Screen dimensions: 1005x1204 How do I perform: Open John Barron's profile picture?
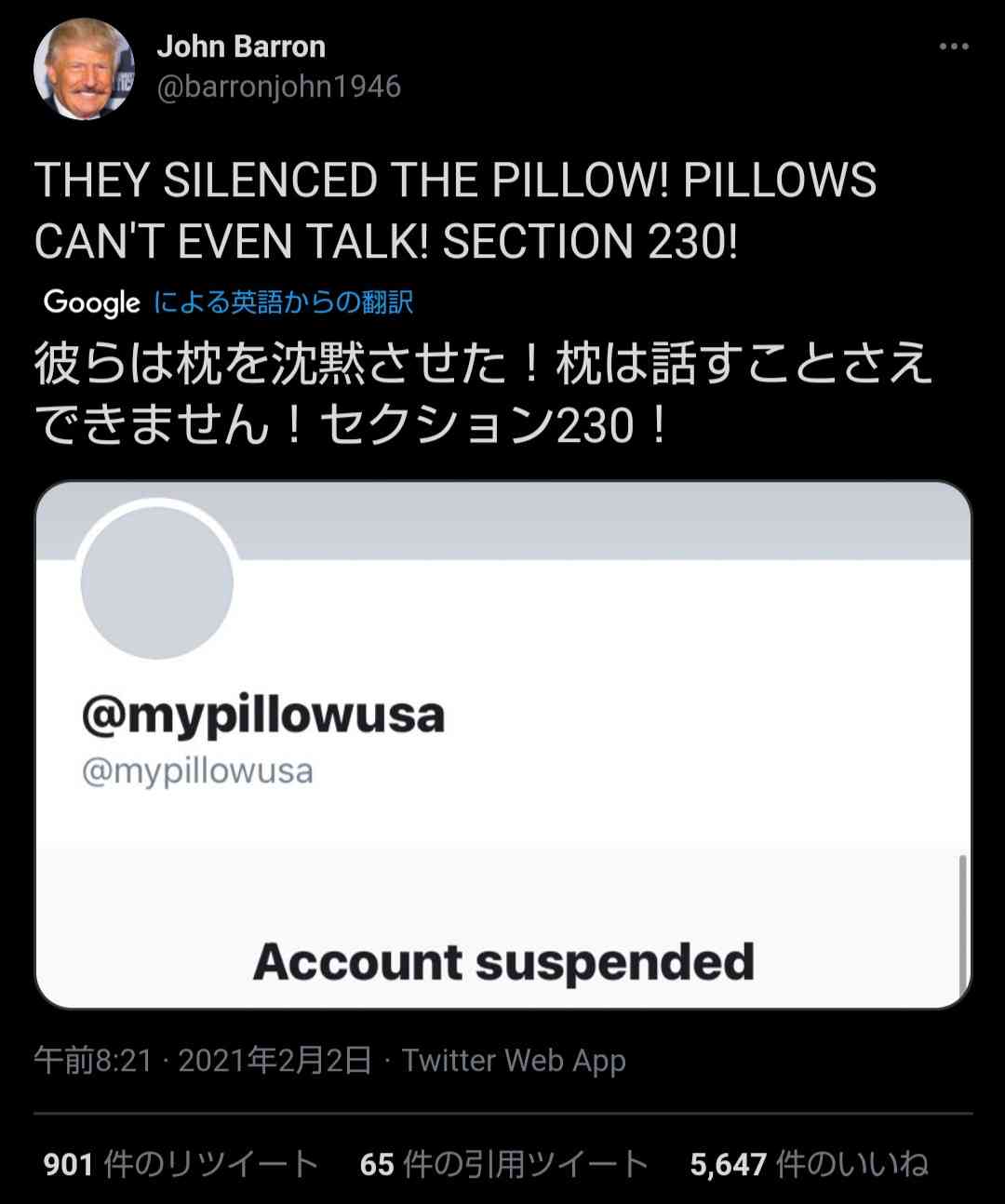(x=84, y=69)
